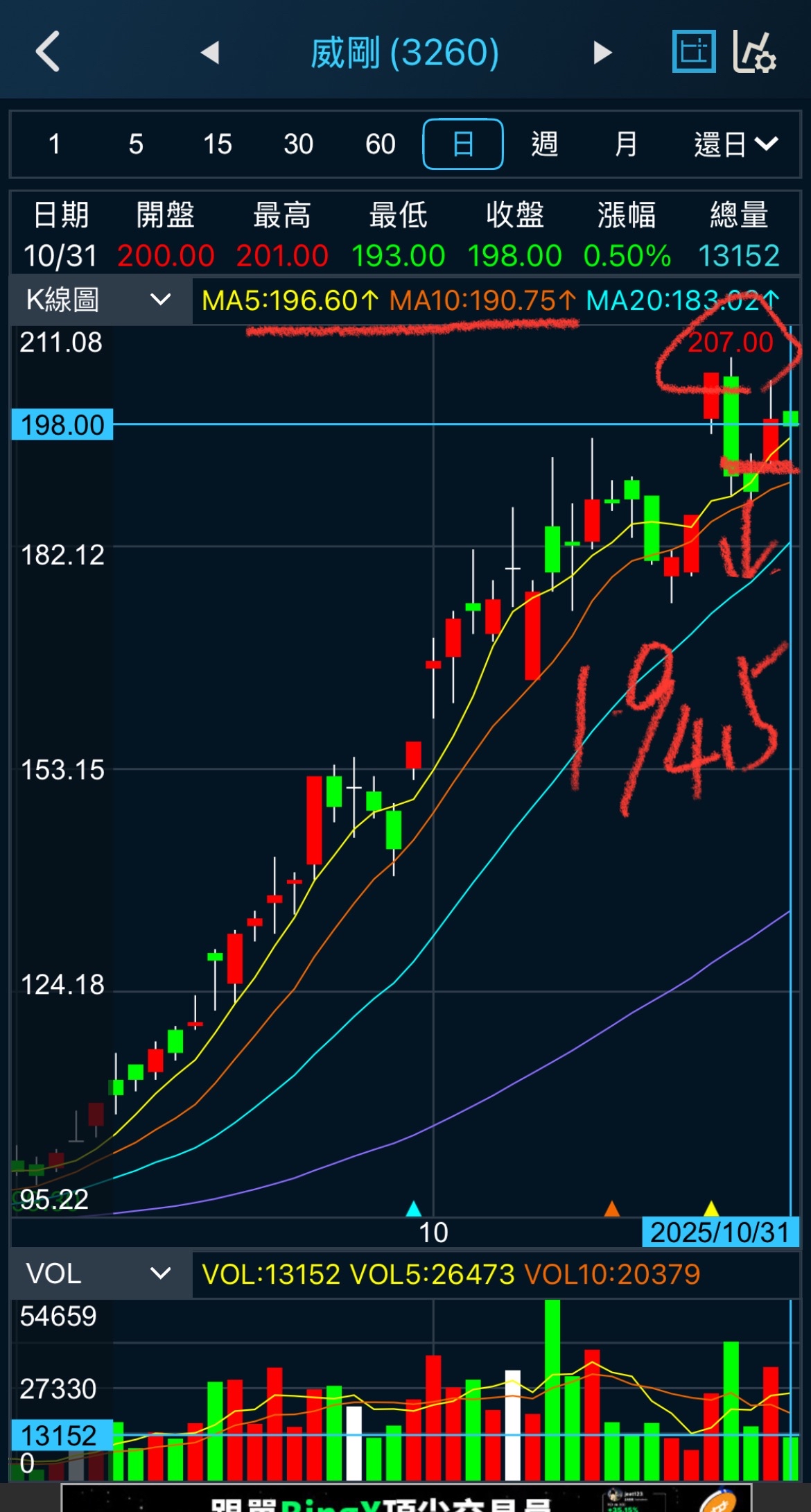Select the 30-minute timeframe
Viewport: 811px width, 1512px height.
[298, 144]
